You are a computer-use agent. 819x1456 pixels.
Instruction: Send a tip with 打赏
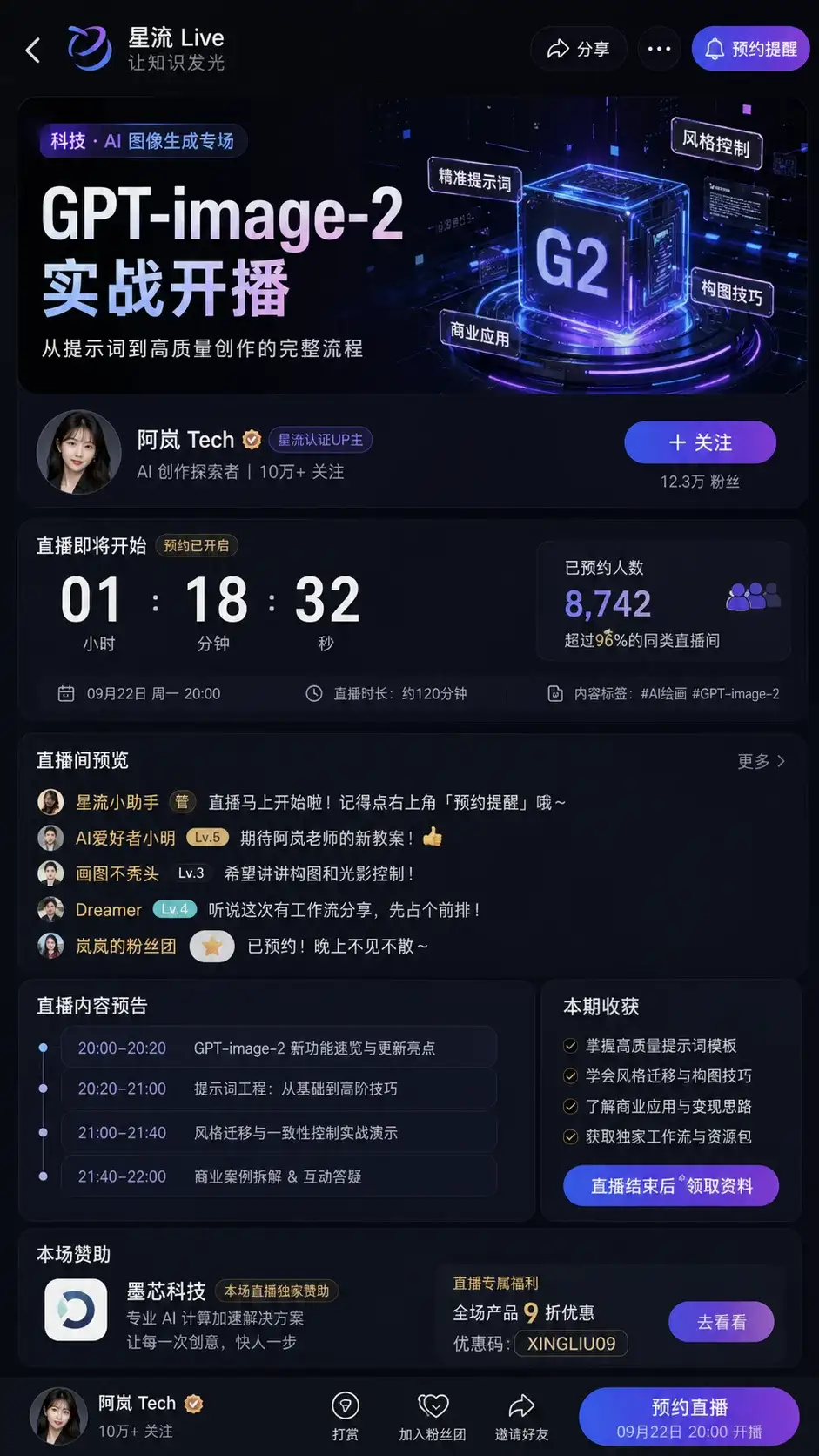pyautogui.click(x=346, y=1417)
